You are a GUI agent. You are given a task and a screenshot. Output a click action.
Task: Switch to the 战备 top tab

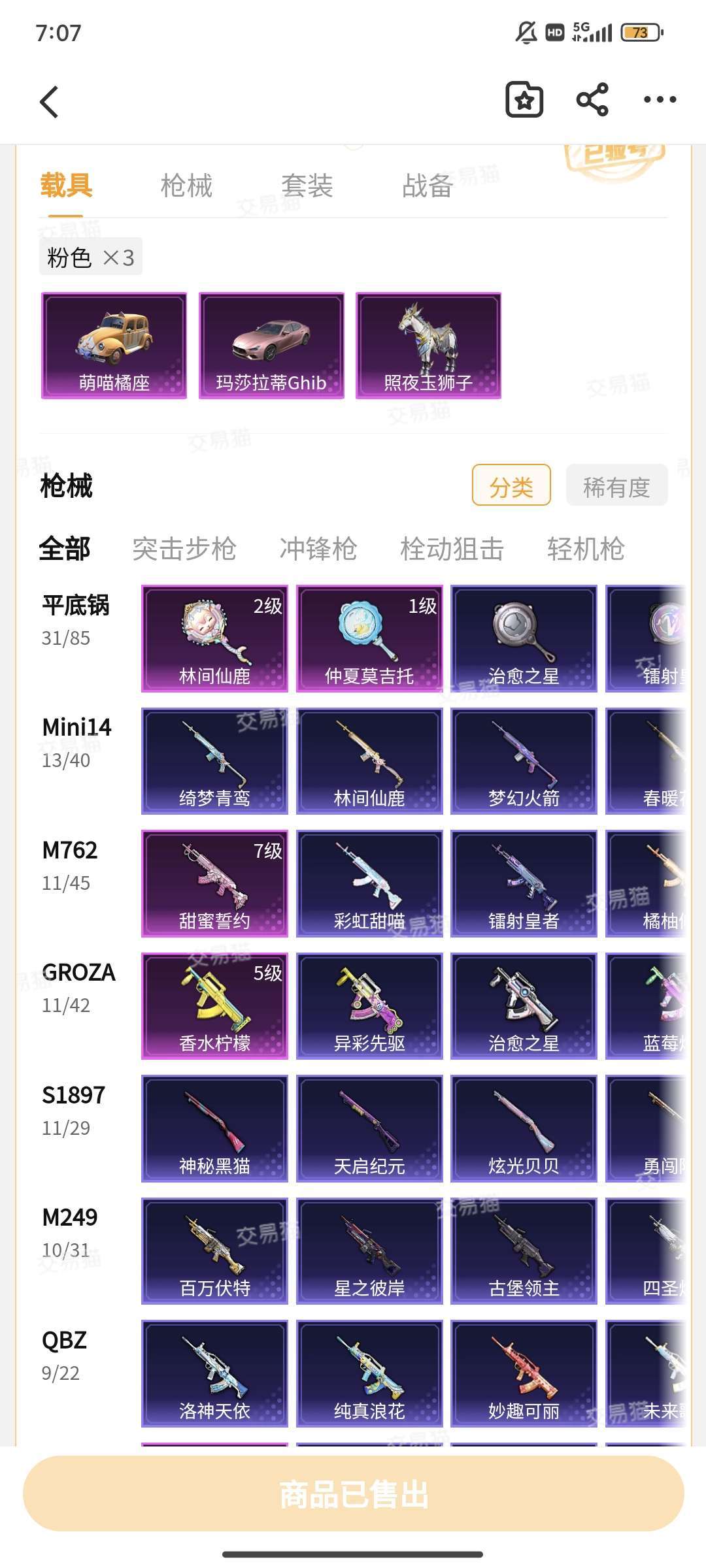[428, 186]
